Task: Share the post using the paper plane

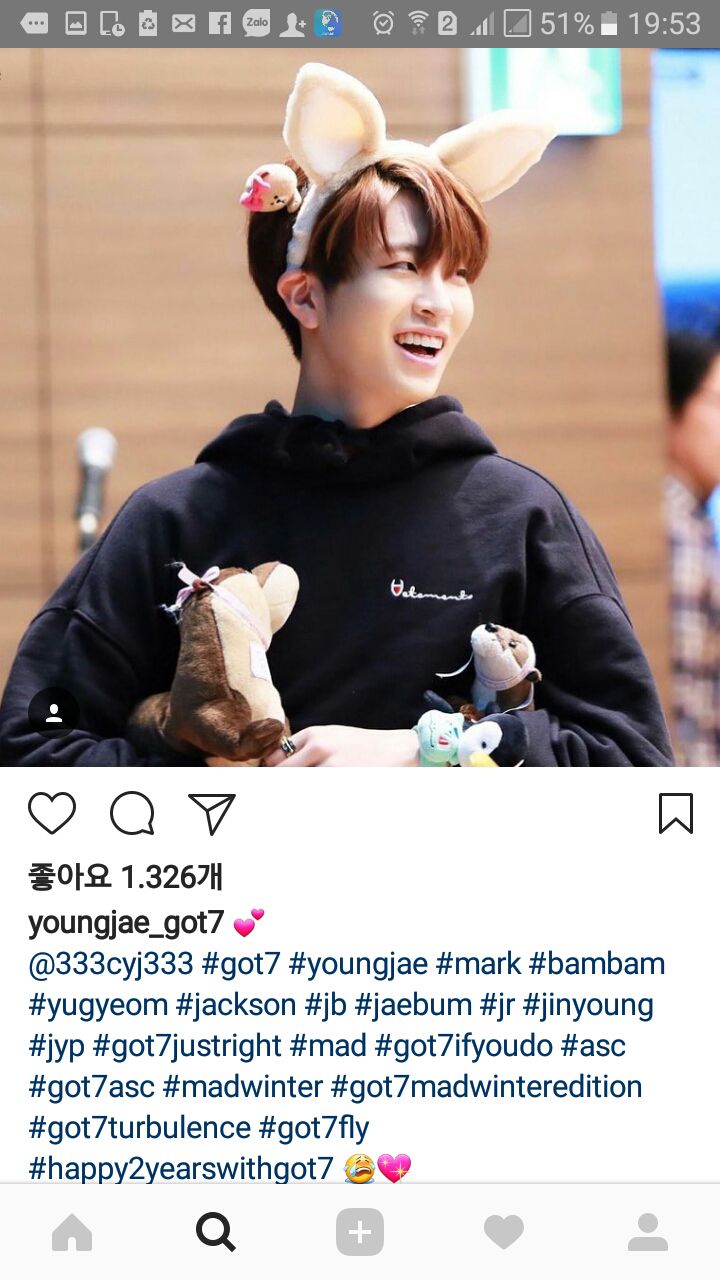Action: point(212,813)
